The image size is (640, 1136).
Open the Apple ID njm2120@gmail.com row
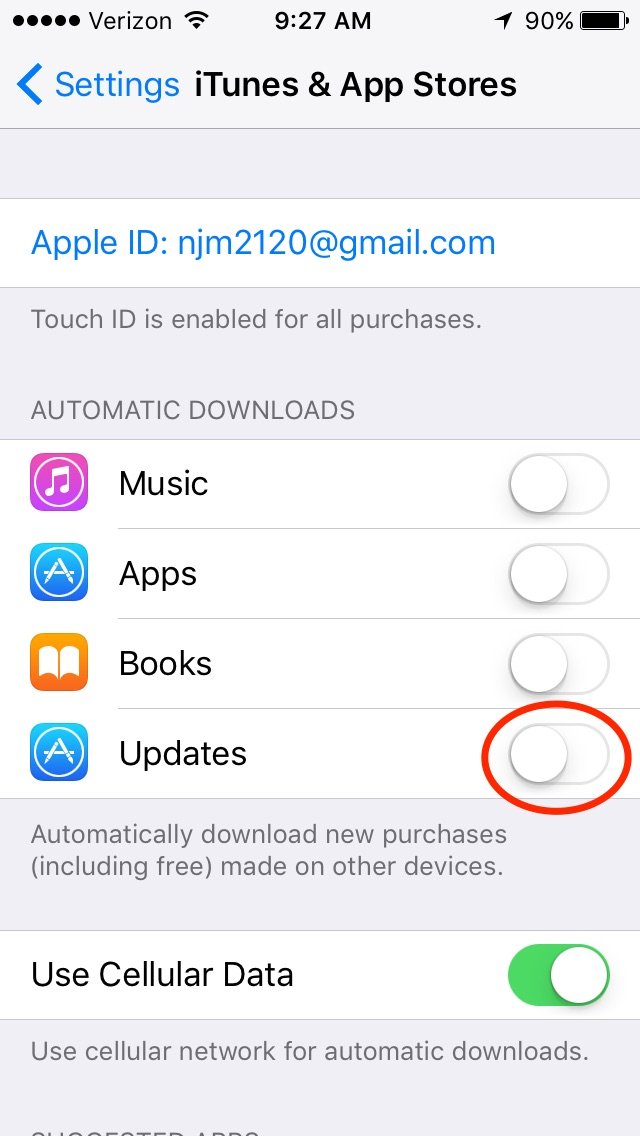click(x=263, y=243)
